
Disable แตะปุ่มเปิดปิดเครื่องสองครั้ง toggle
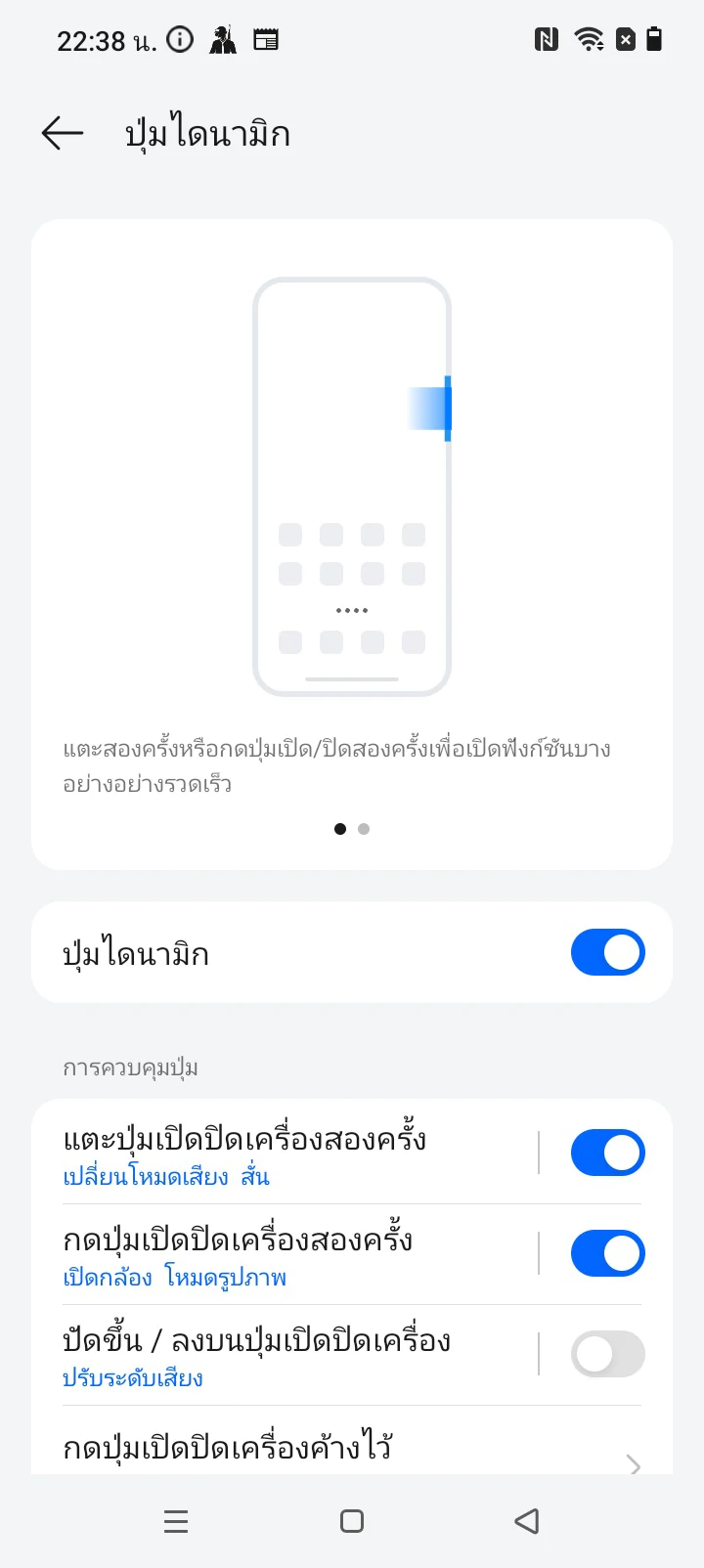pos(607,1153)
